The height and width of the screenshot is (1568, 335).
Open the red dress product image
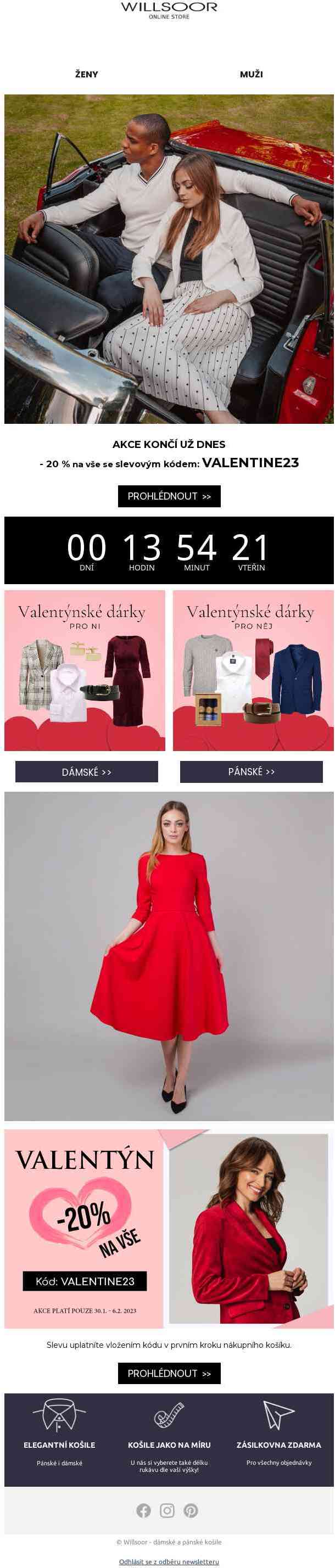point(169,956)
